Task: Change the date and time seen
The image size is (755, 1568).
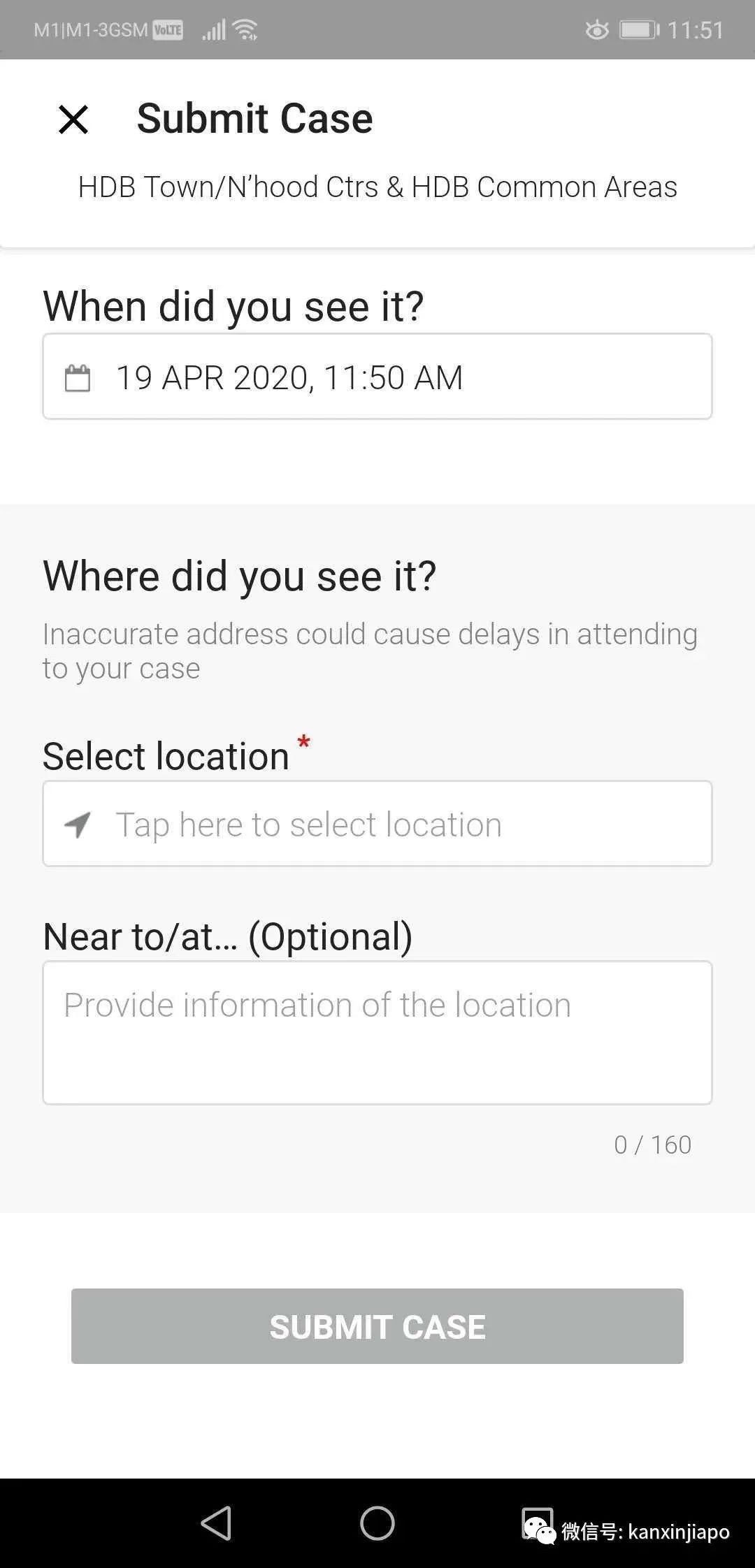Action: click(377, 377)
